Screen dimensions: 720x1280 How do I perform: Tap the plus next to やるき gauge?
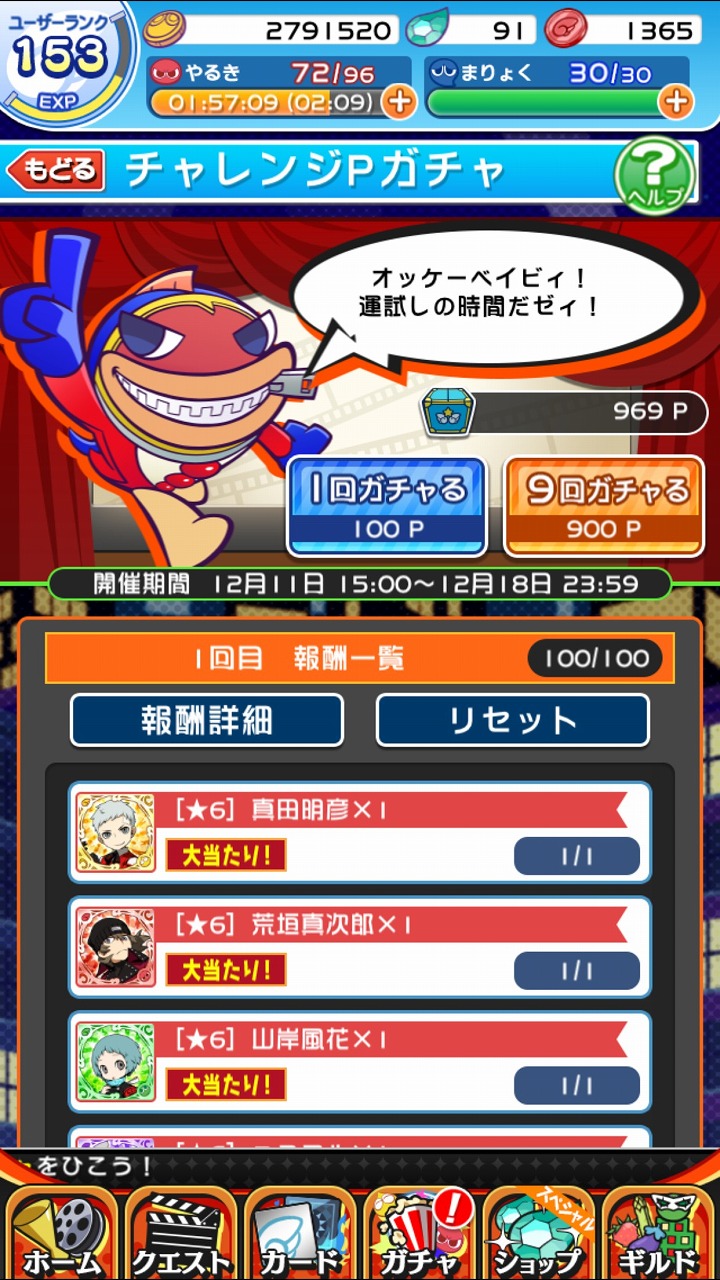tap(399, 102)
